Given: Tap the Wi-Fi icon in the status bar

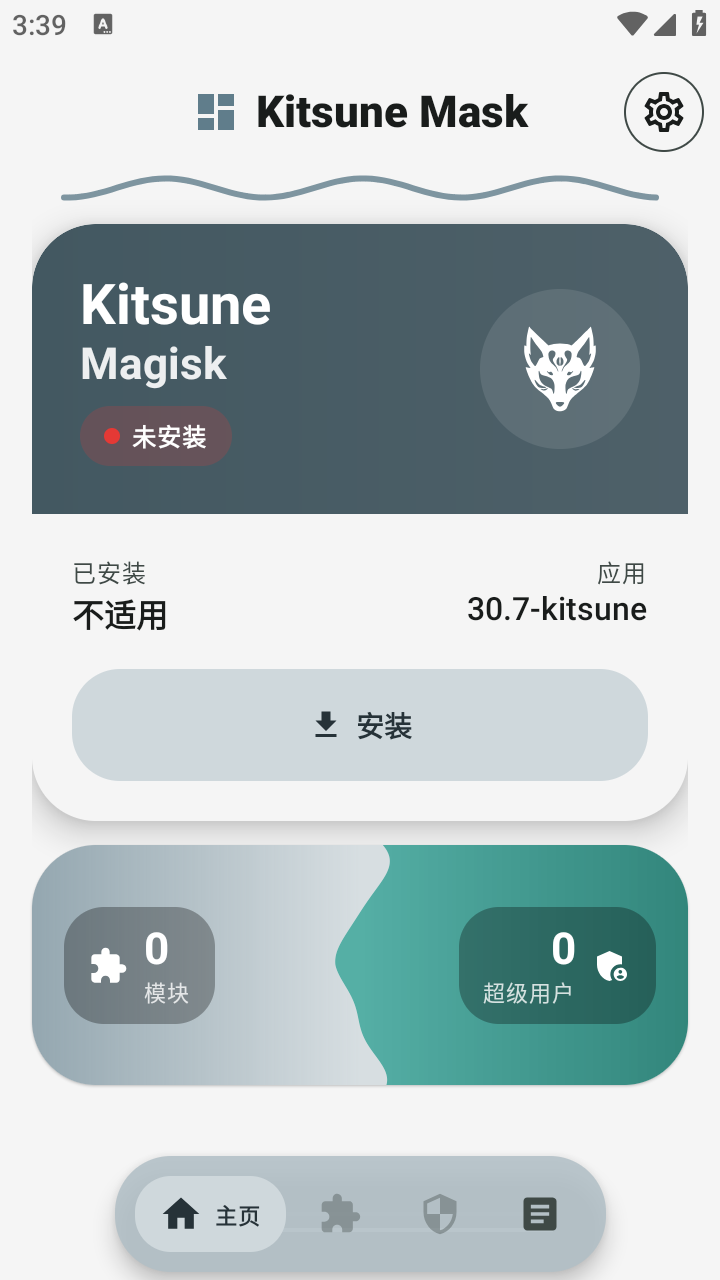Looking at the screenshot, I should 631,22.
